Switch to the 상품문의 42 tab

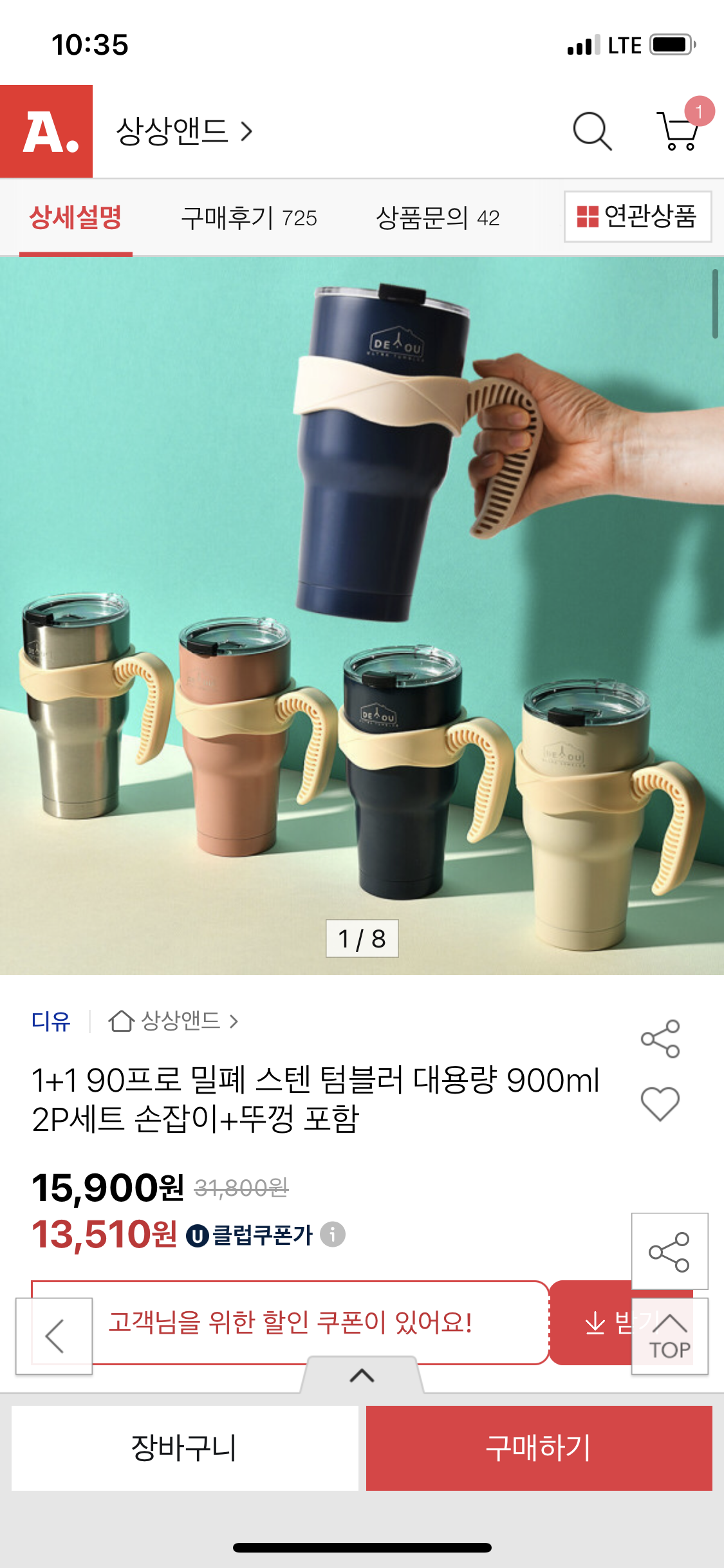pyautogui.click(x=438, y=218)
